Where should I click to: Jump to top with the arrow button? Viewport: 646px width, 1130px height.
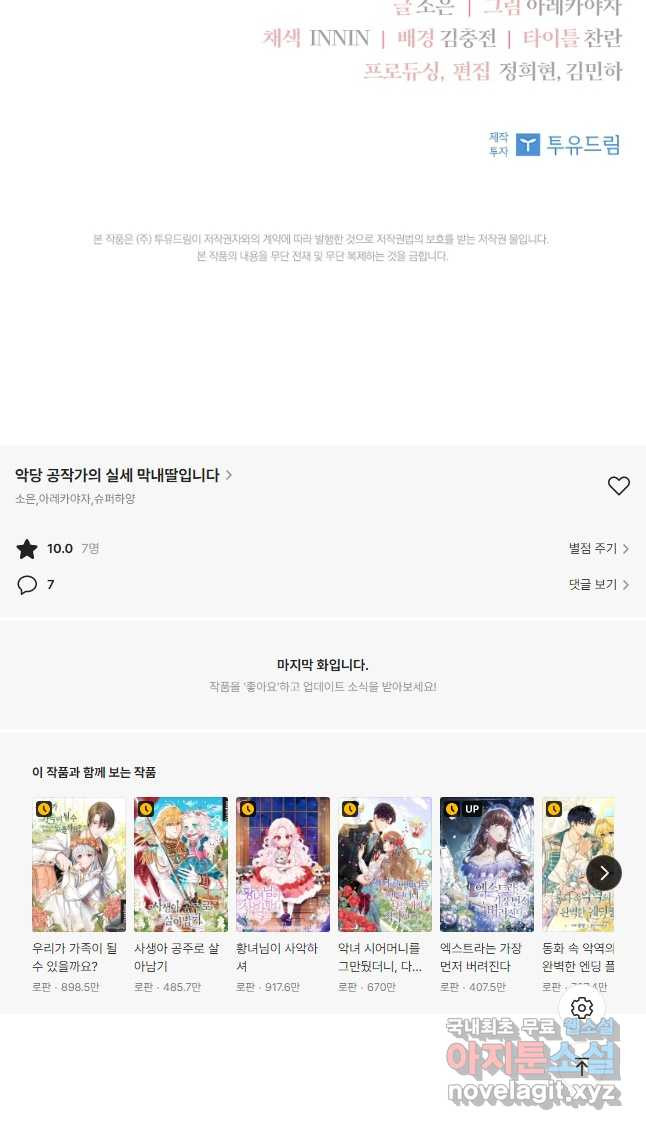coord(582,1066)
